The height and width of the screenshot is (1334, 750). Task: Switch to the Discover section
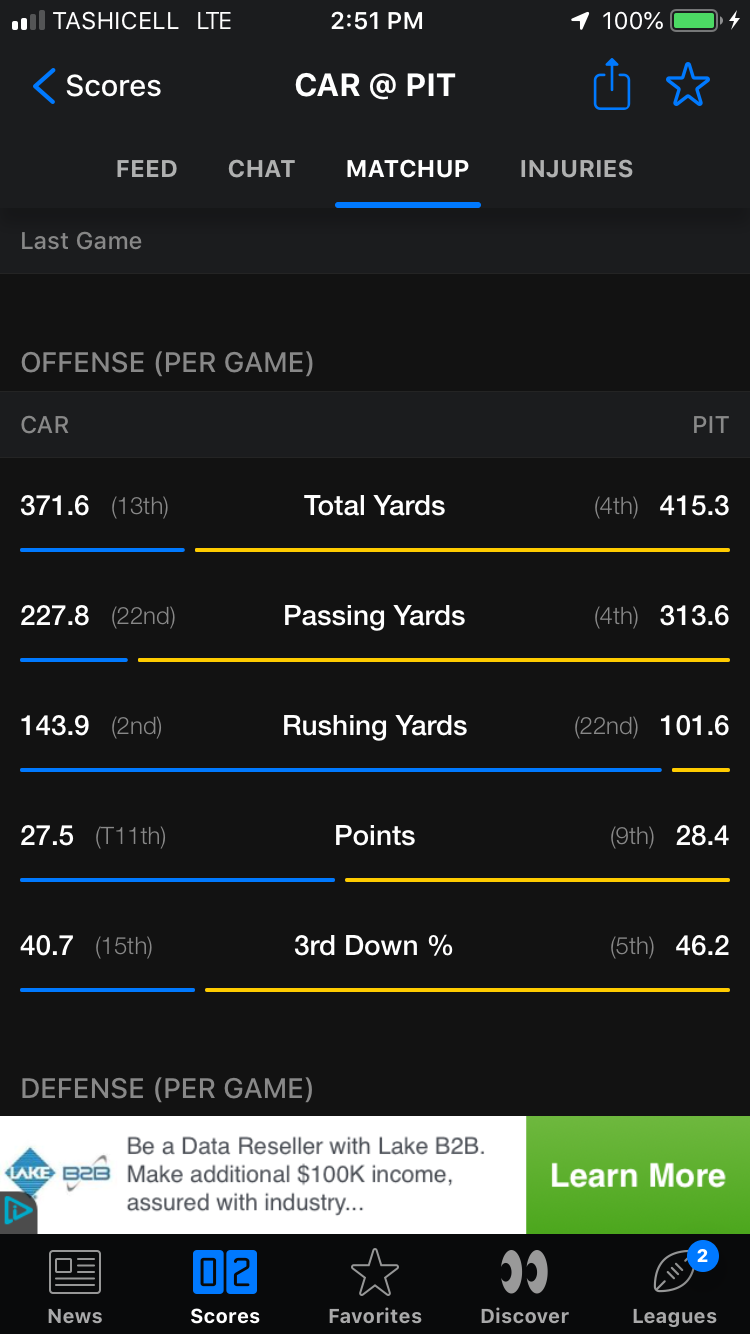[x=525, y=1287]
